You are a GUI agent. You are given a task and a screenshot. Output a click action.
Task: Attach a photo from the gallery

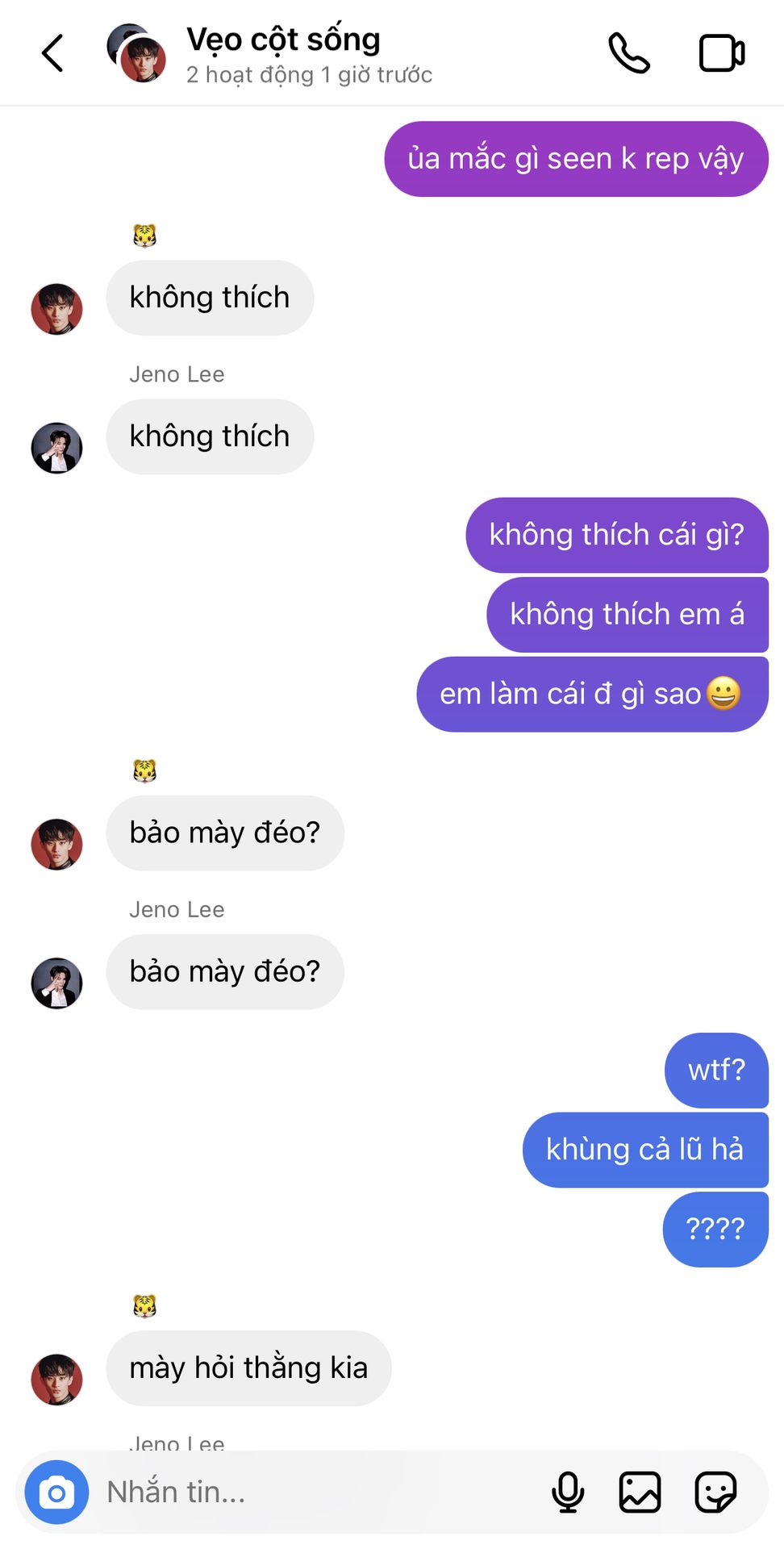point(640,1492)
